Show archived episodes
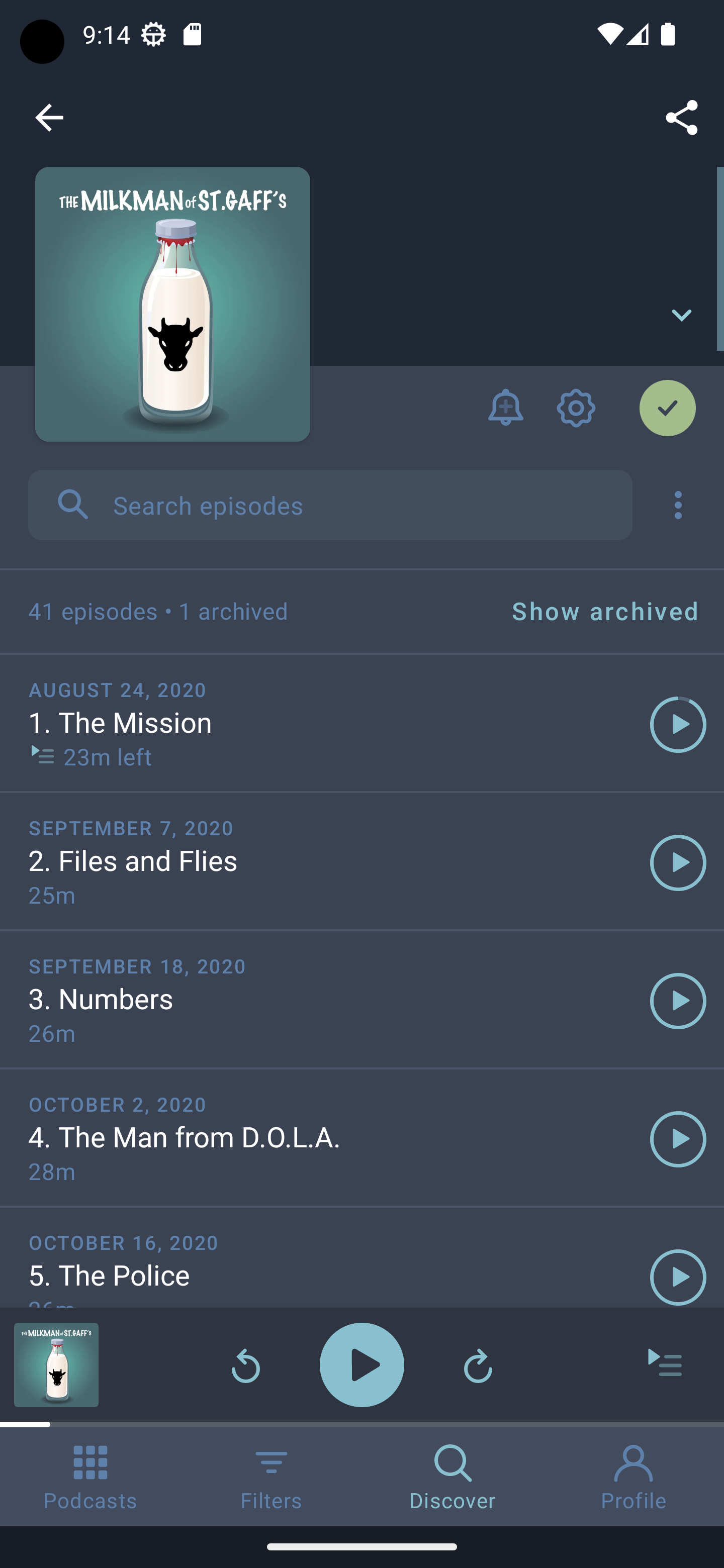 point(604,611)
